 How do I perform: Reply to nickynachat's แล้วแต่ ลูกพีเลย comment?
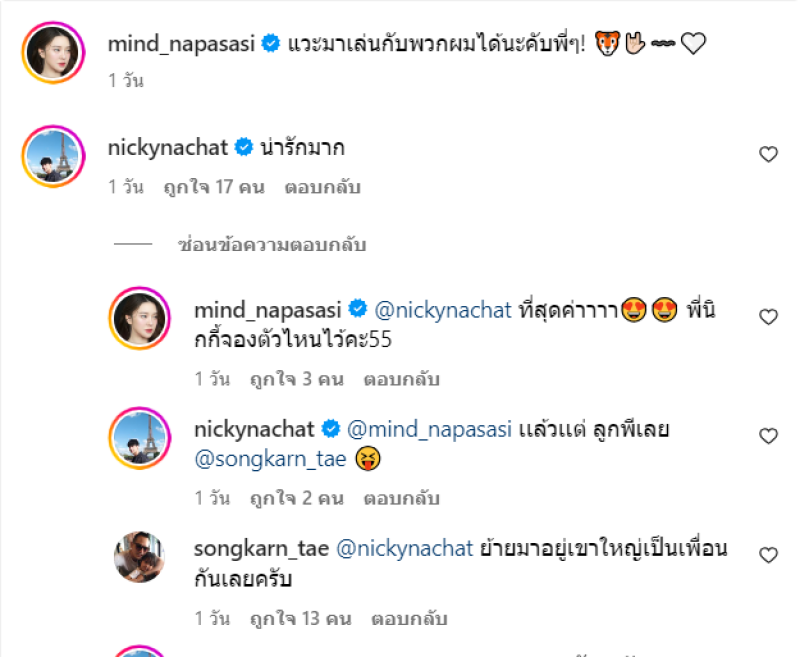point(401,498)
